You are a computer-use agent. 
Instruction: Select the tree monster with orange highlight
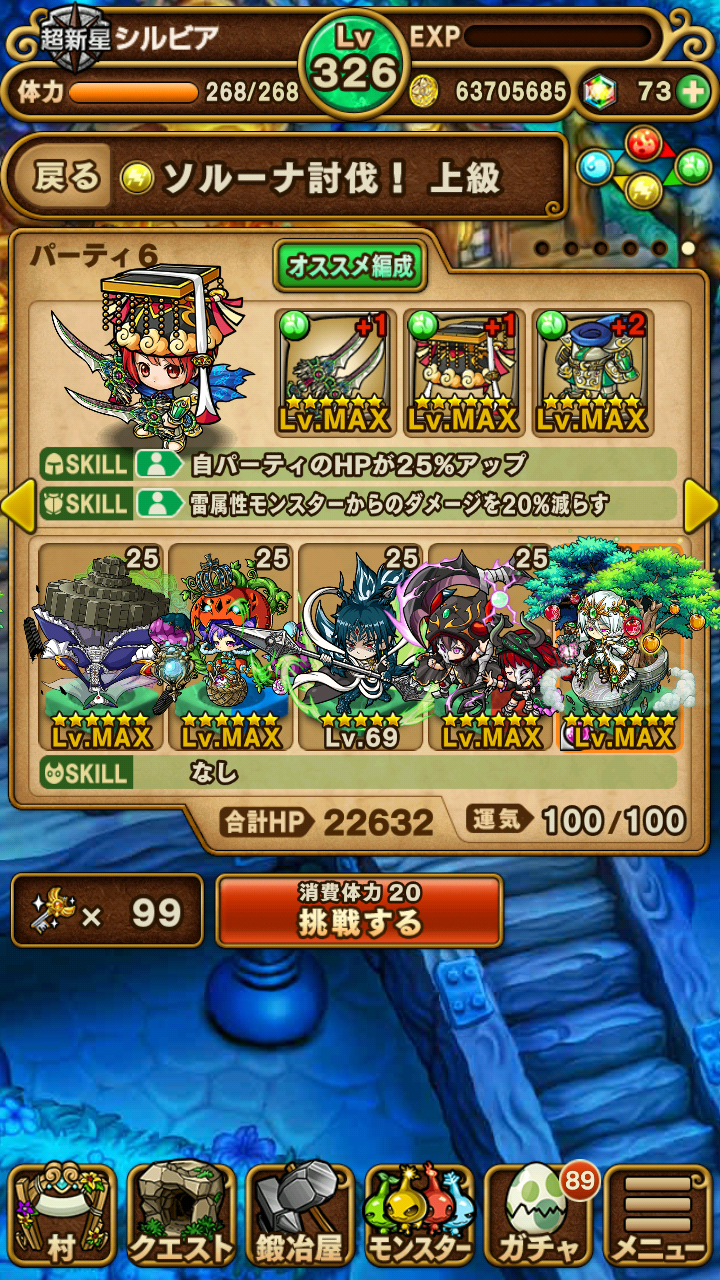click(620, 648)
